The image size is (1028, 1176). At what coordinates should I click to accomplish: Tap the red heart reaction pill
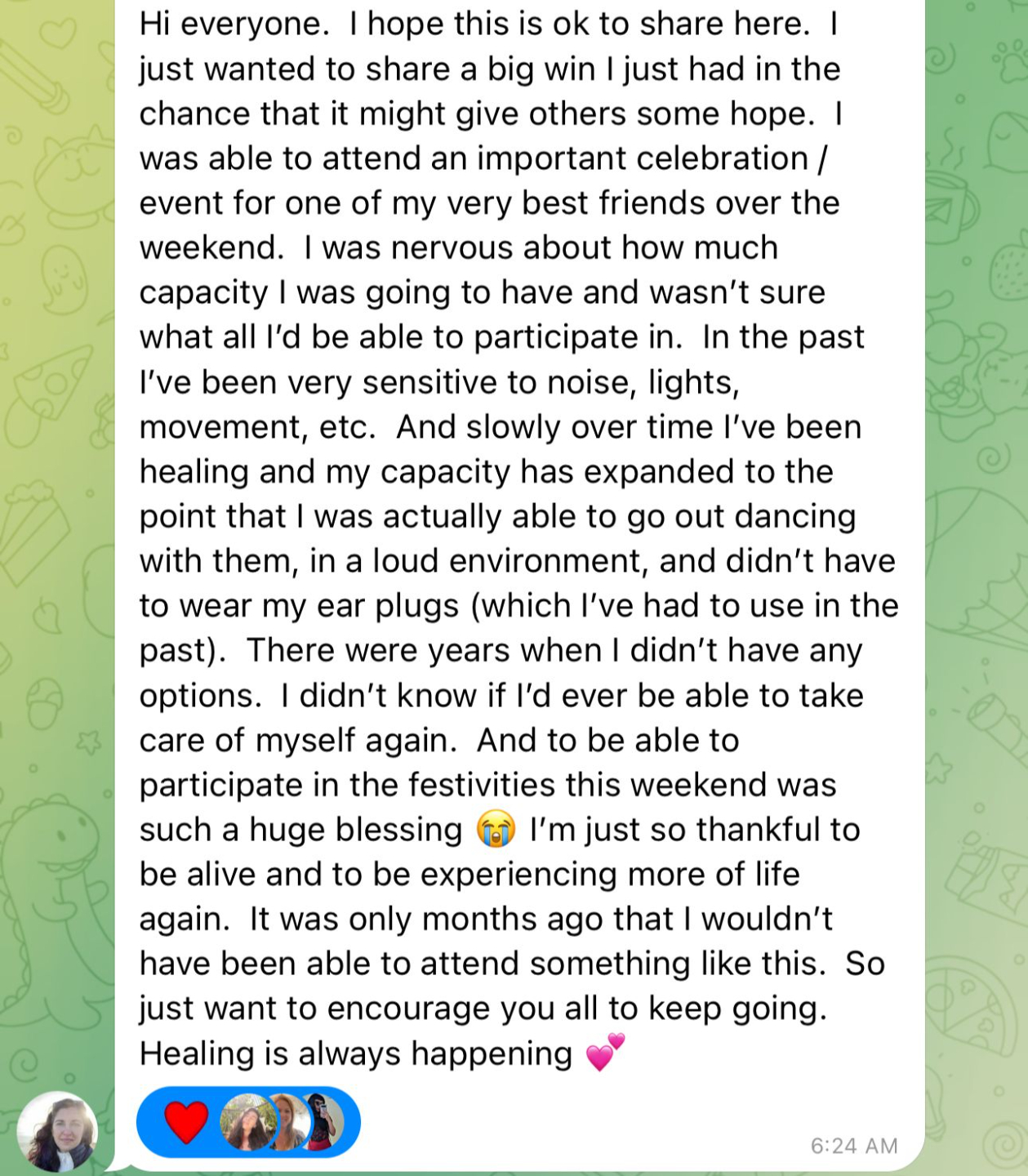pyautogui.click(x=248, y=1122)
